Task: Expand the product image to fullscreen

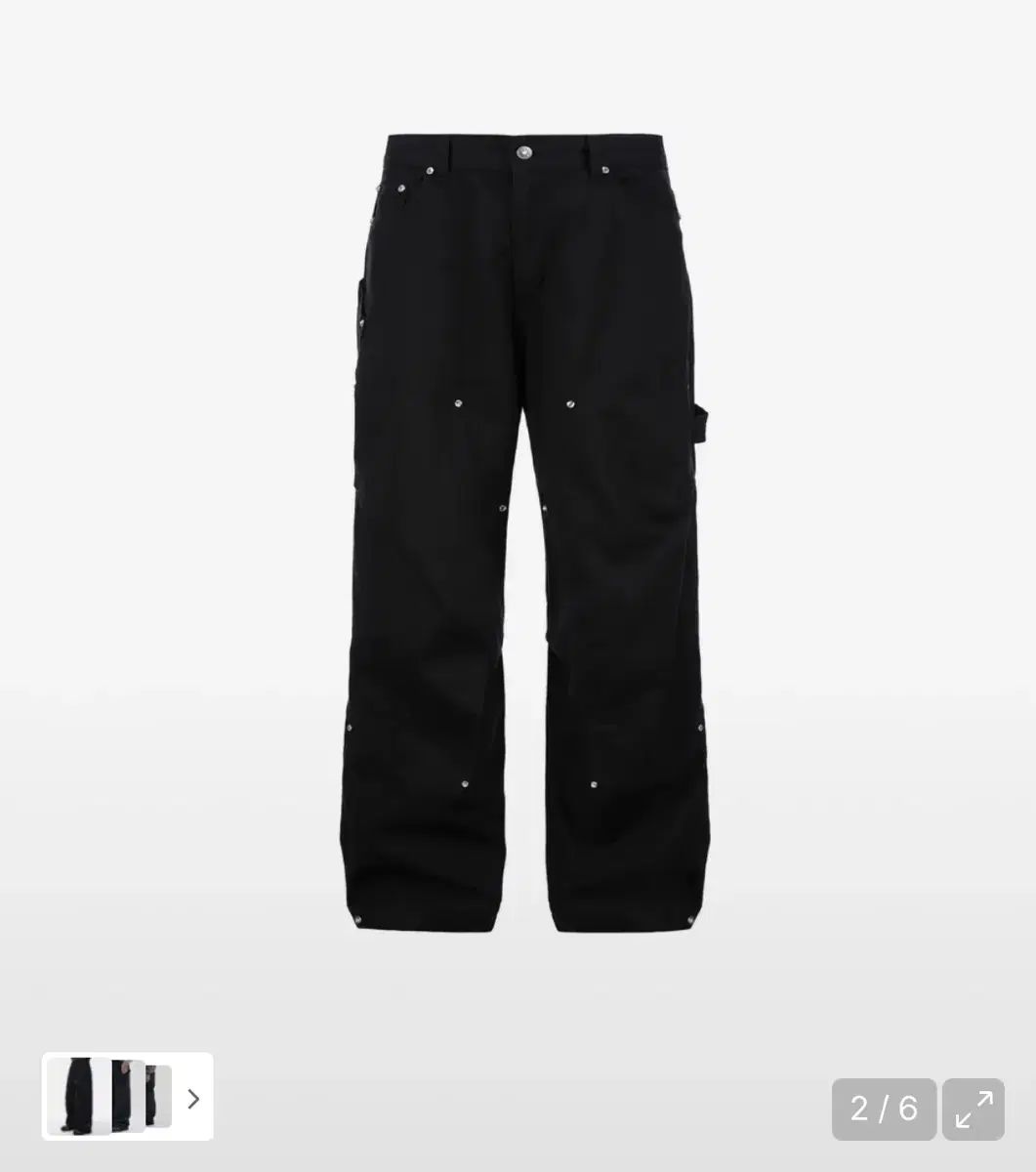Action: (973, 1109)
